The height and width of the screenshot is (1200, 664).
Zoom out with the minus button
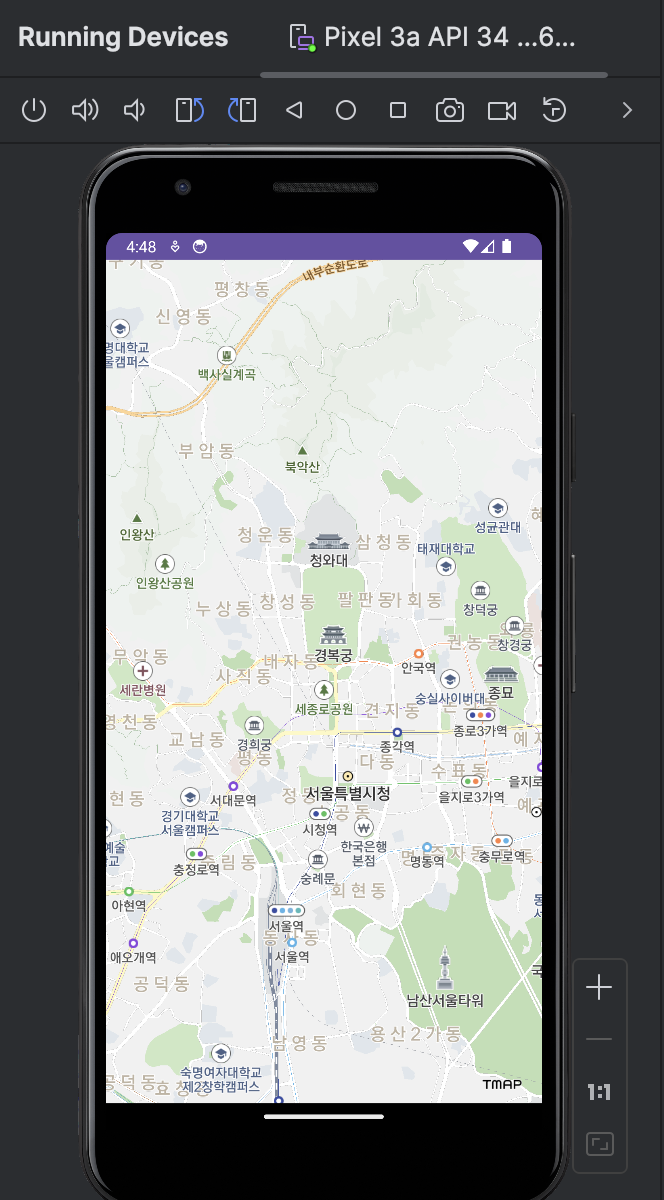[599, 1040]
